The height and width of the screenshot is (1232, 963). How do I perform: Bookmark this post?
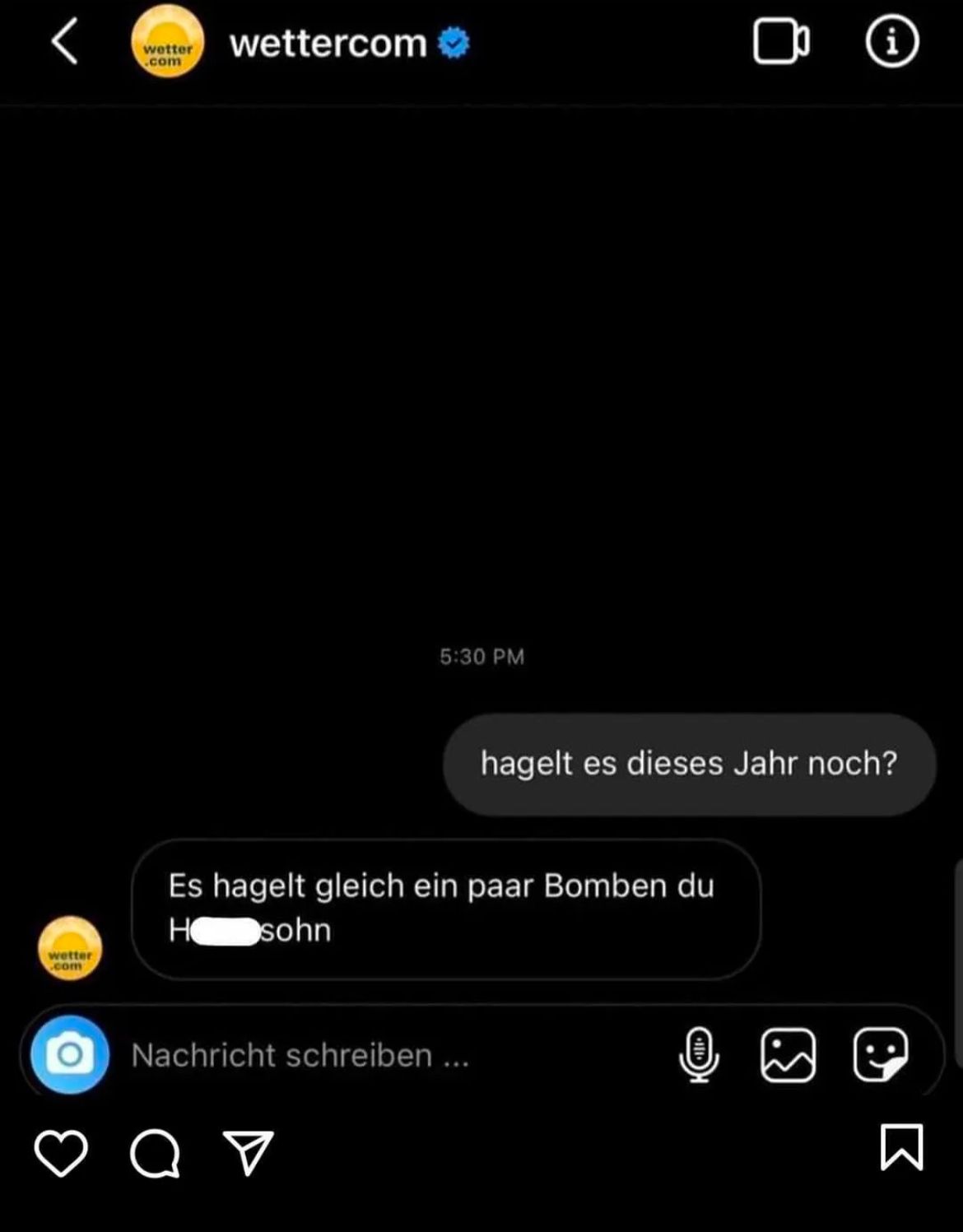[901, 1146]
